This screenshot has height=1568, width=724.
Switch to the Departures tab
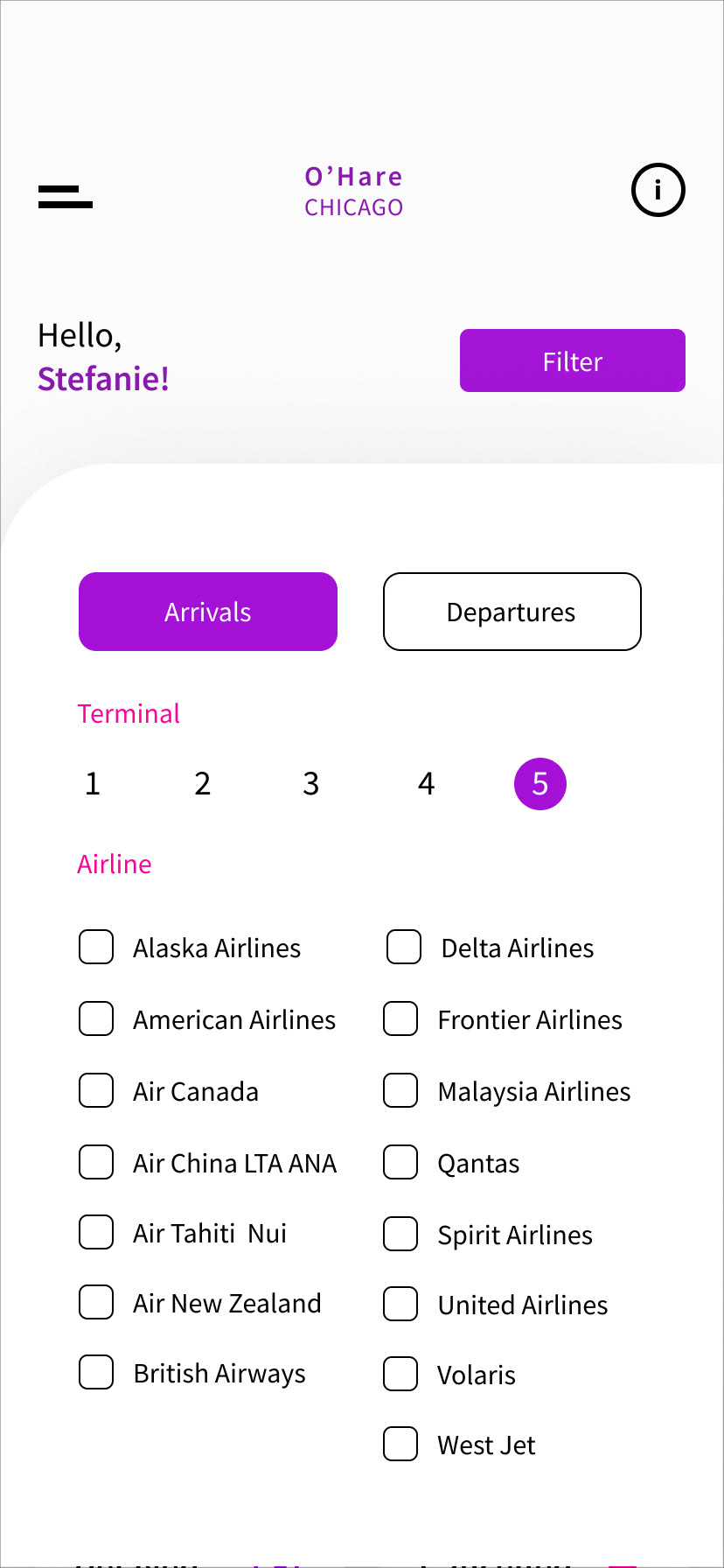(x=512, y=612)
